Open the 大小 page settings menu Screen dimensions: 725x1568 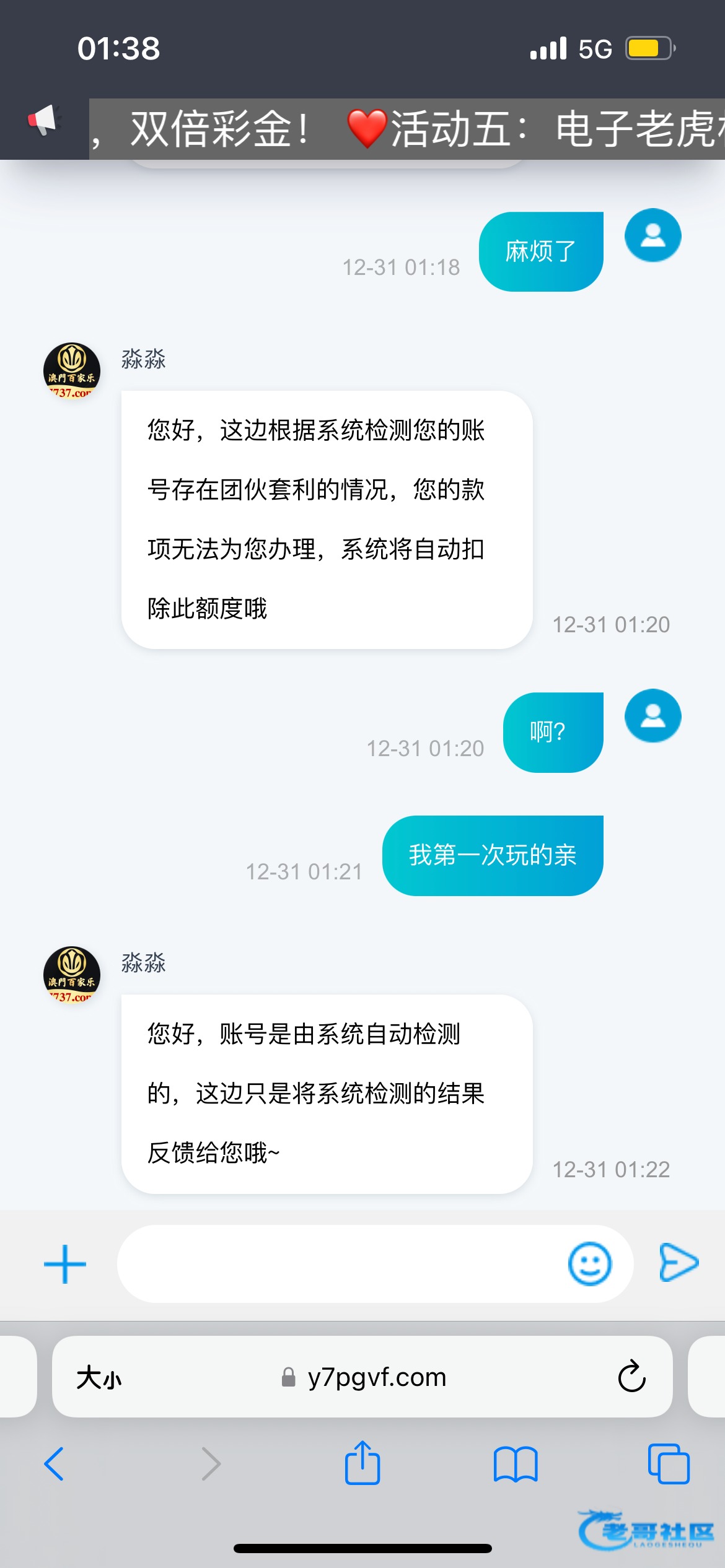[99, 1378]
